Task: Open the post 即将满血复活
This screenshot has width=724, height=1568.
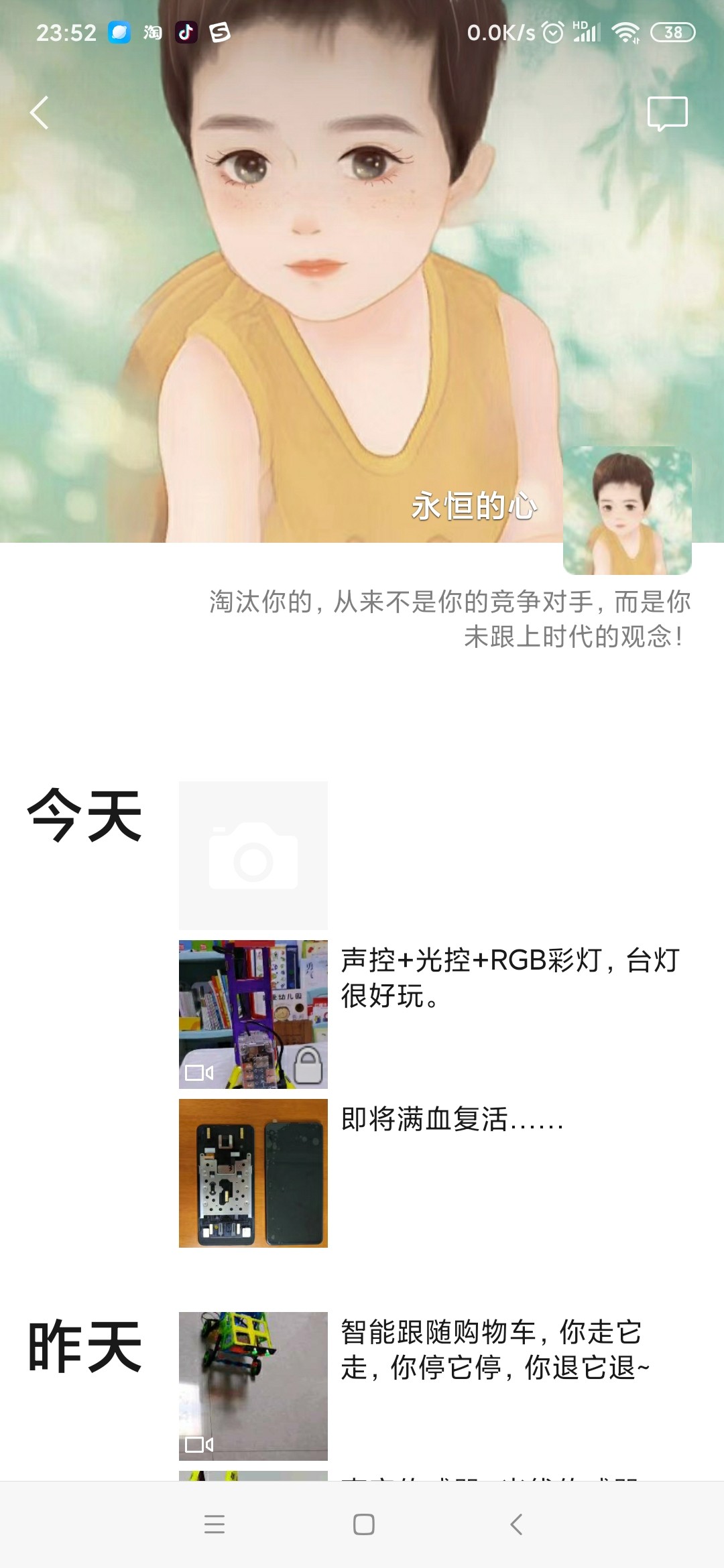Action: coord(253,1173)
